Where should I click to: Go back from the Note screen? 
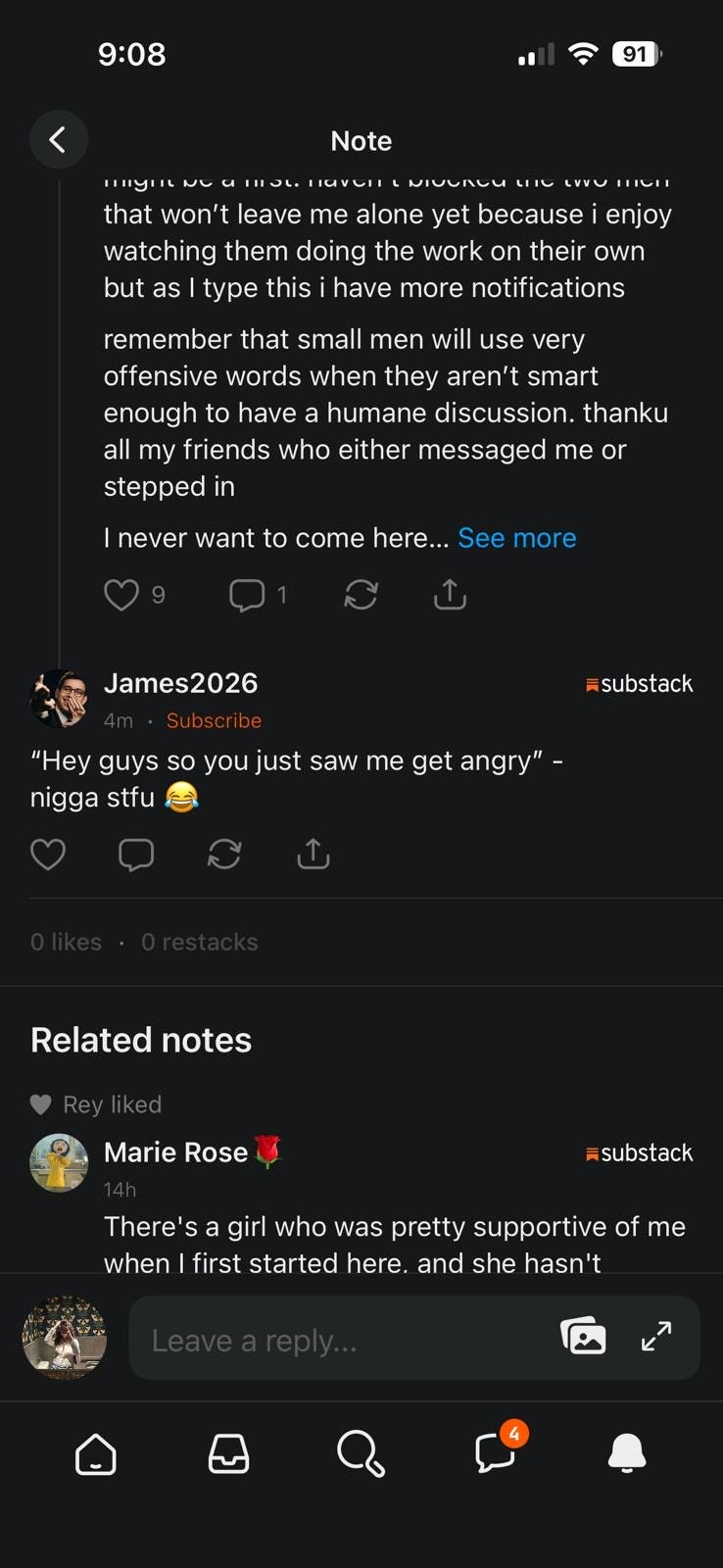[x=58, y=140]
